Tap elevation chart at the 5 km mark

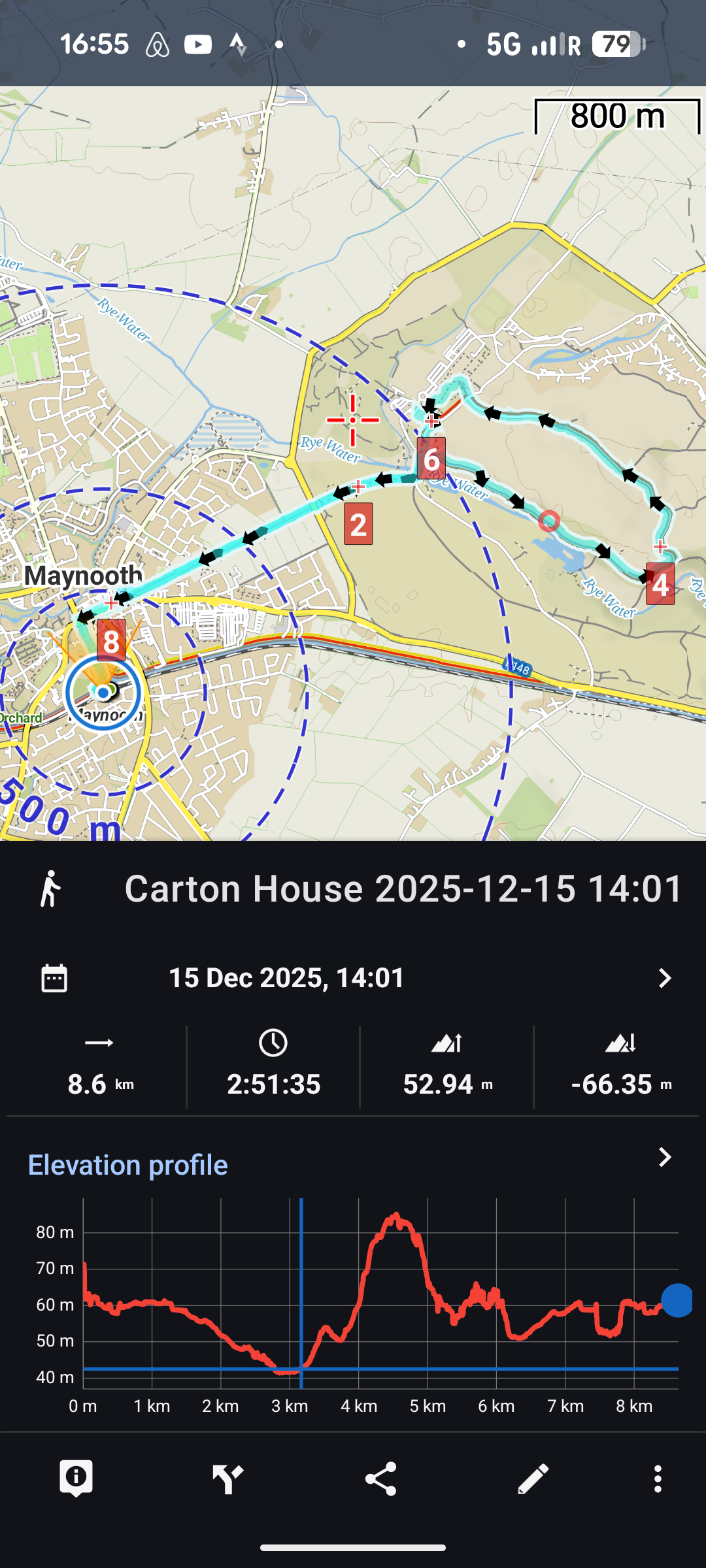point(428,1294)
